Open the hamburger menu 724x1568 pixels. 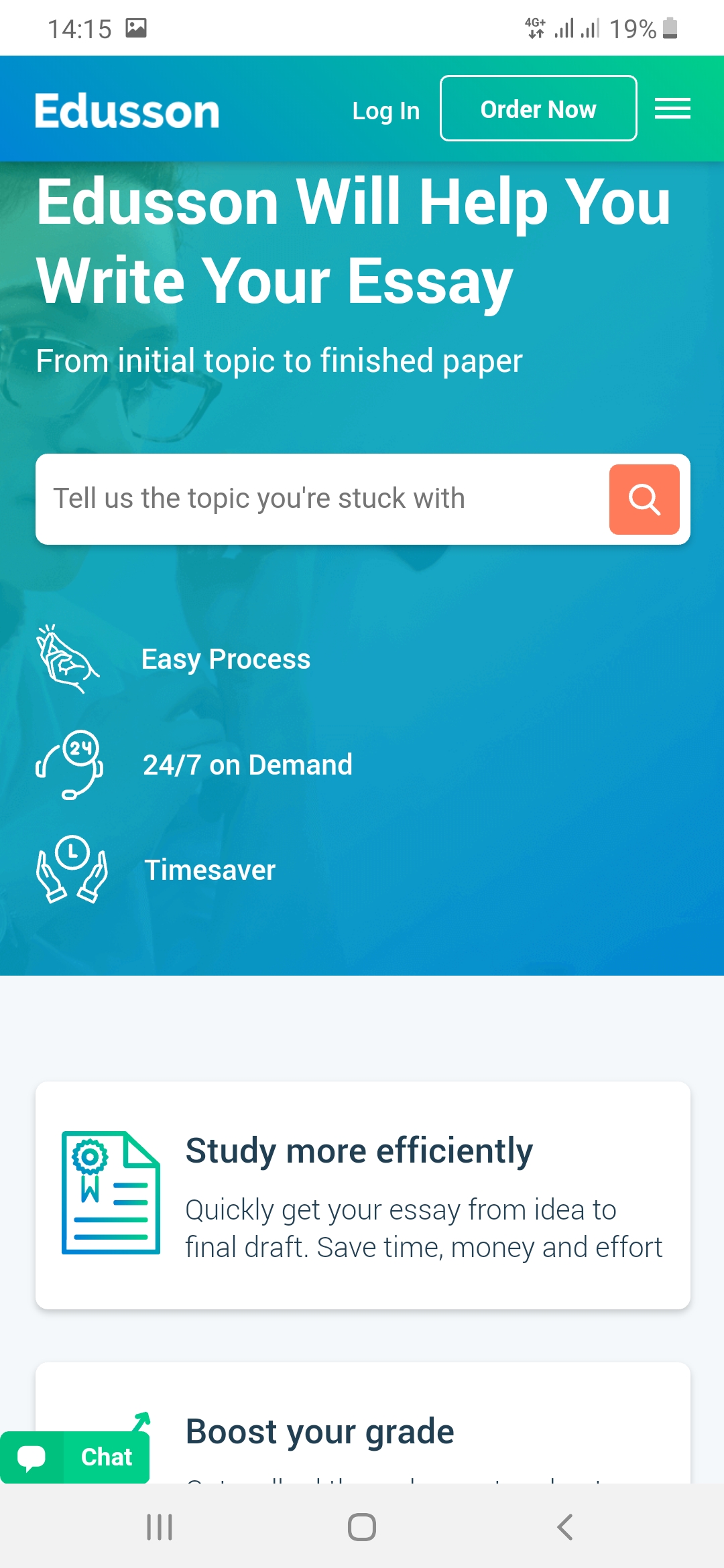pyautogui.click(x=672, y=109)
